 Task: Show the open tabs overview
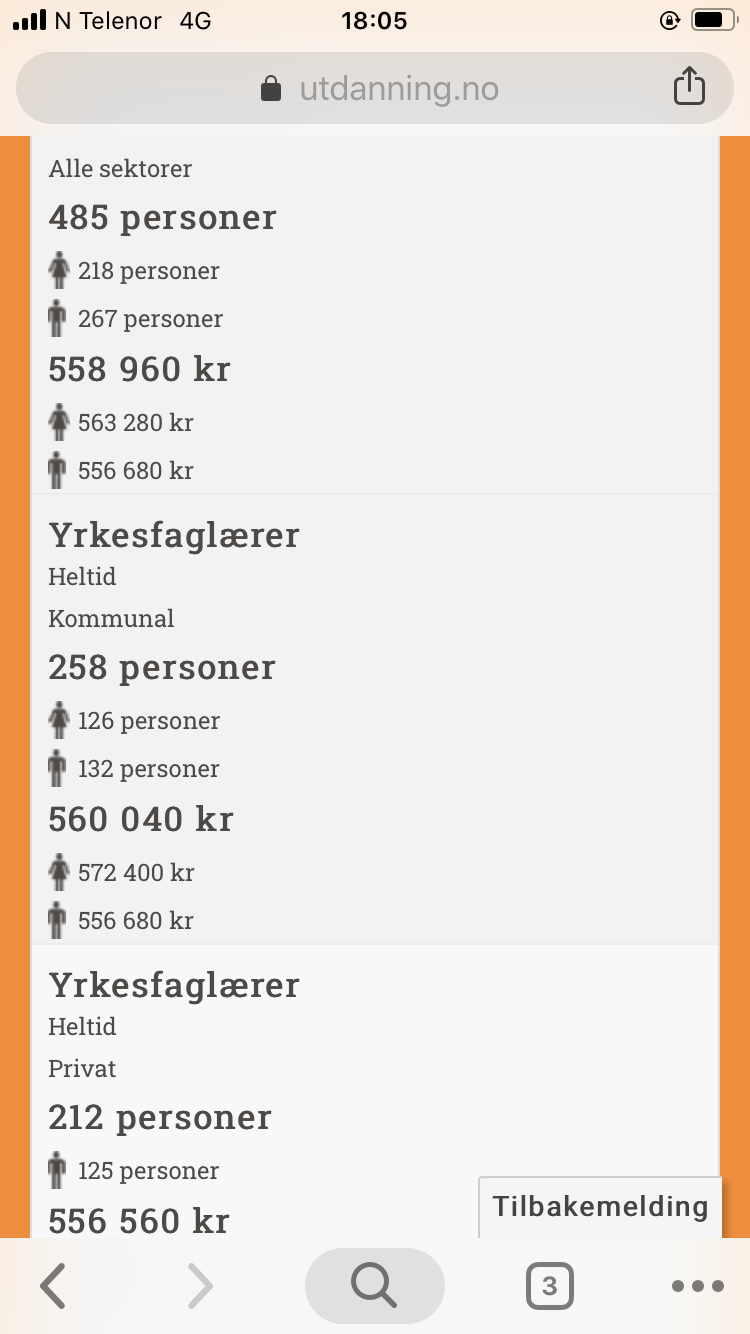click(549, 1286)
